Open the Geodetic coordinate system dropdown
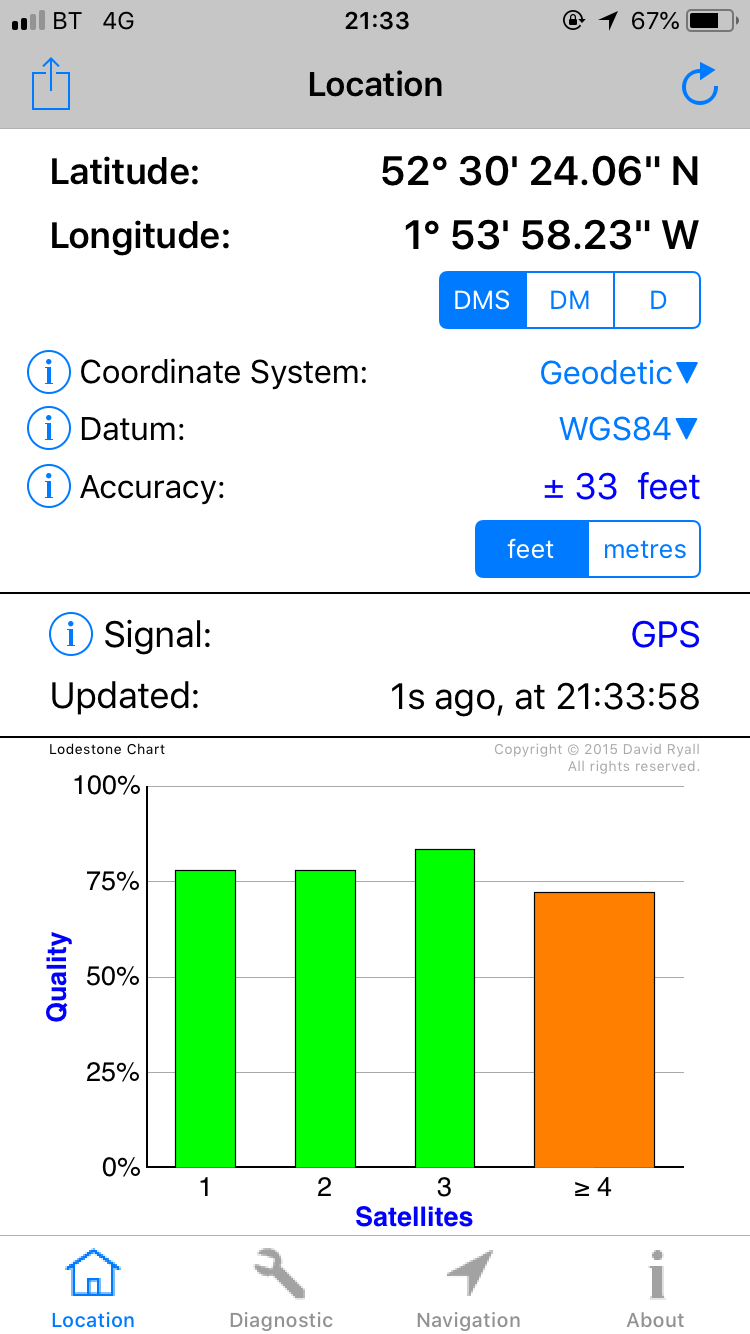Image resolution: width=750 pixels, height=1334 pixels. tap(618, 373)
